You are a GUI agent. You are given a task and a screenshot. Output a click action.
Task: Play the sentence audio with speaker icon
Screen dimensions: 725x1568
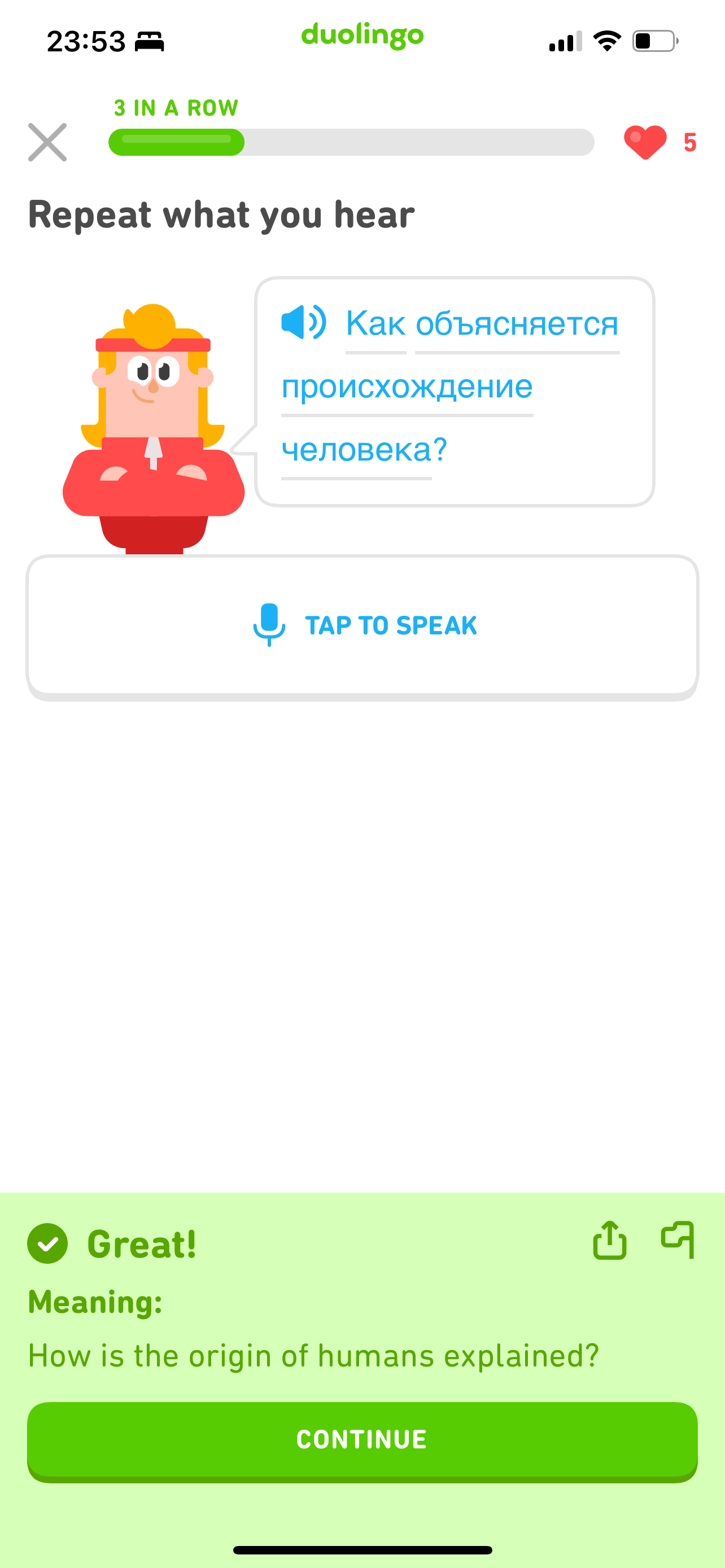[303, 322]
